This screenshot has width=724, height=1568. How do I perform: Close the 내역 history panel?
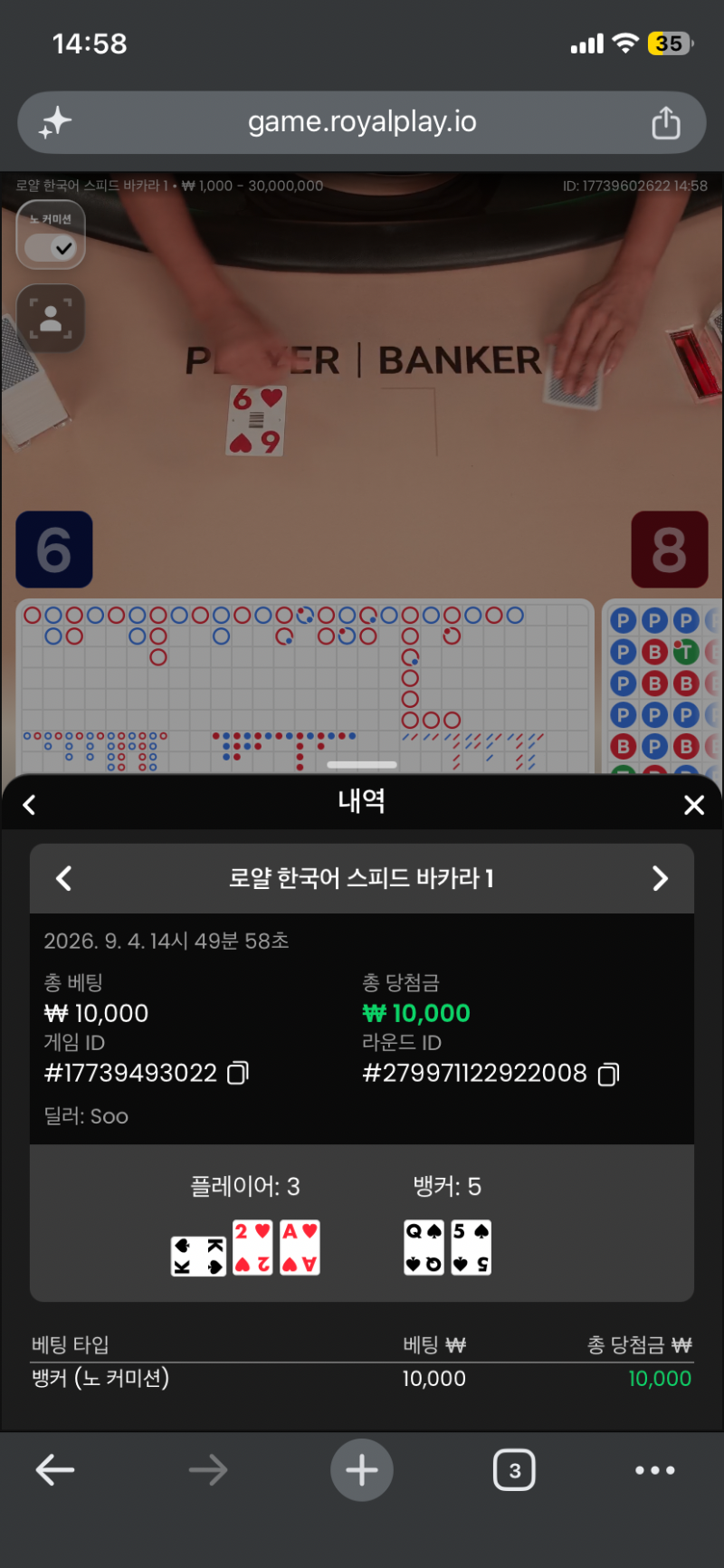coord(694,805)
